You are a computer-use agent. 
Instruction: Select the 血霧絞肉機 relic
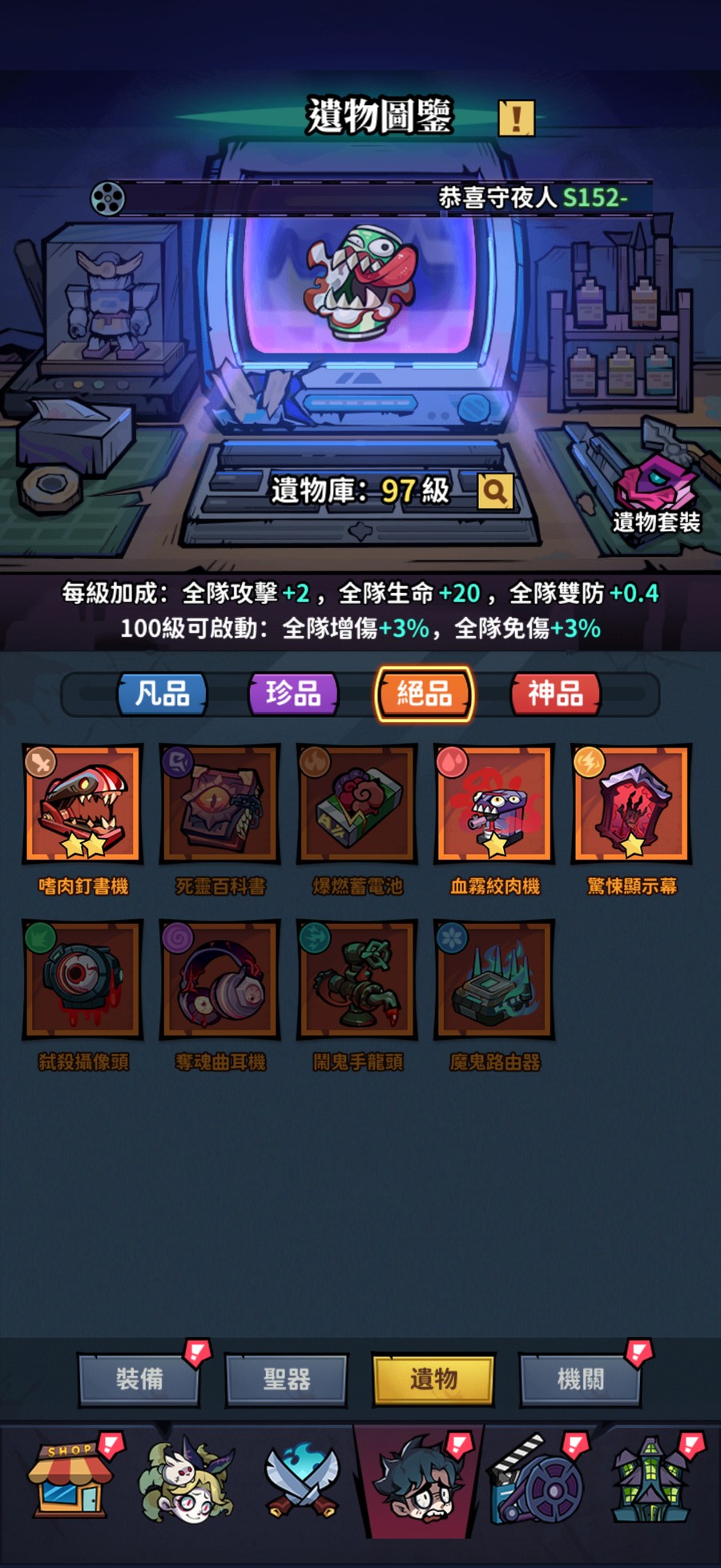pyautogui.click(x=494, y=804)
